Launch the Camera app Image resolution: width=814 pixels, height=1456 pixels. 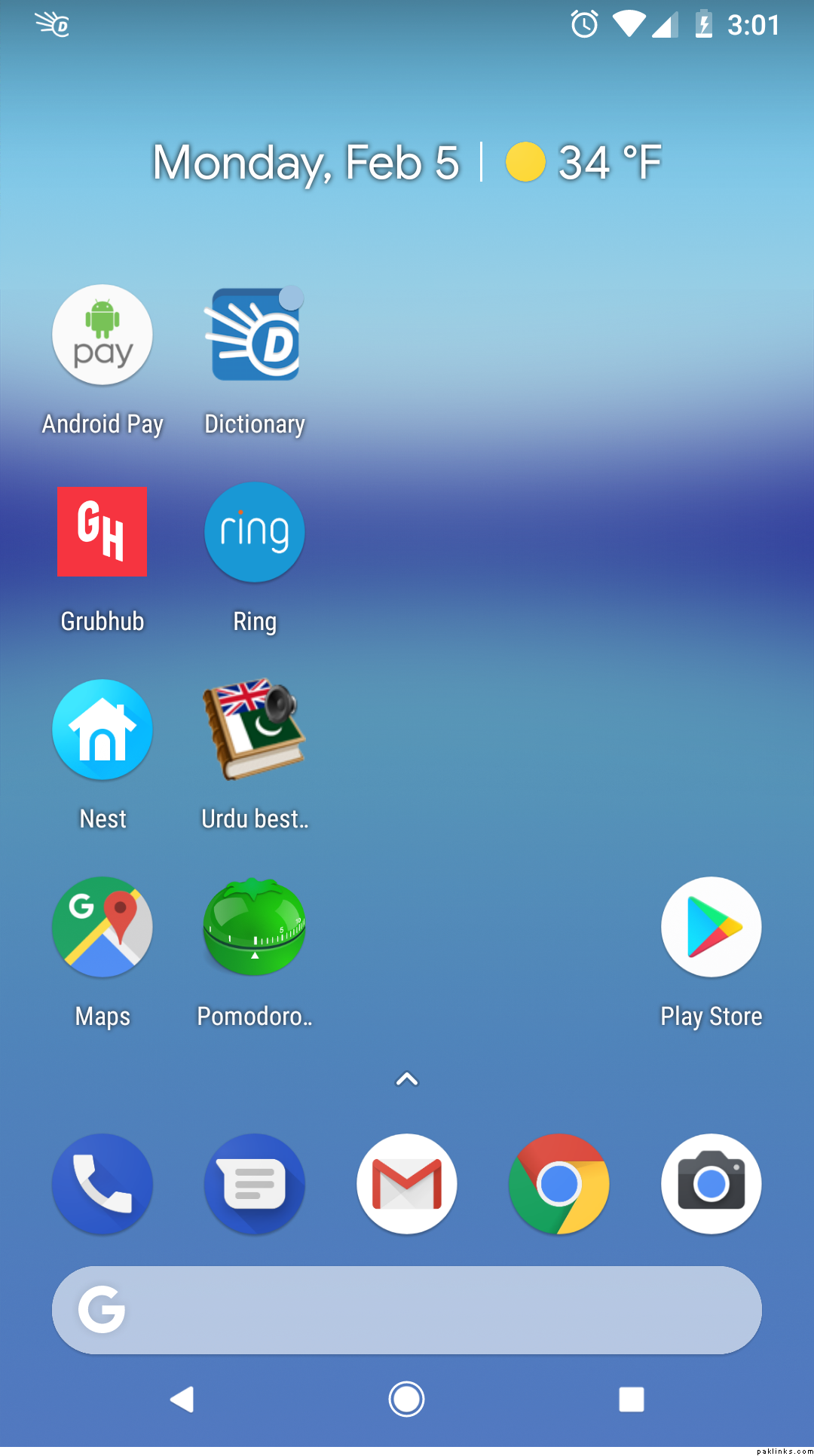711,1184
